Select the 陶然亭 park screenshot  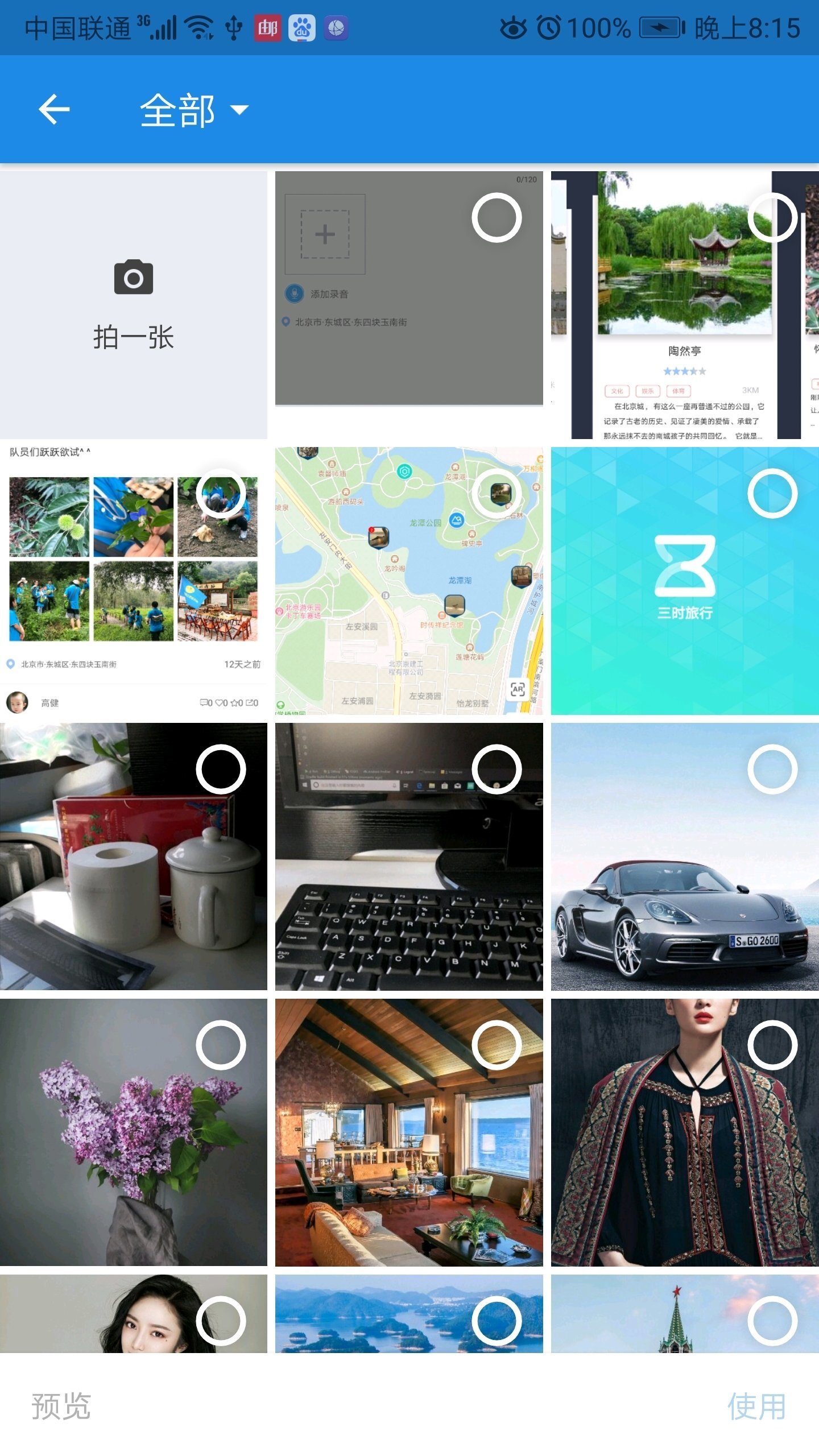[x=772, y=217]
